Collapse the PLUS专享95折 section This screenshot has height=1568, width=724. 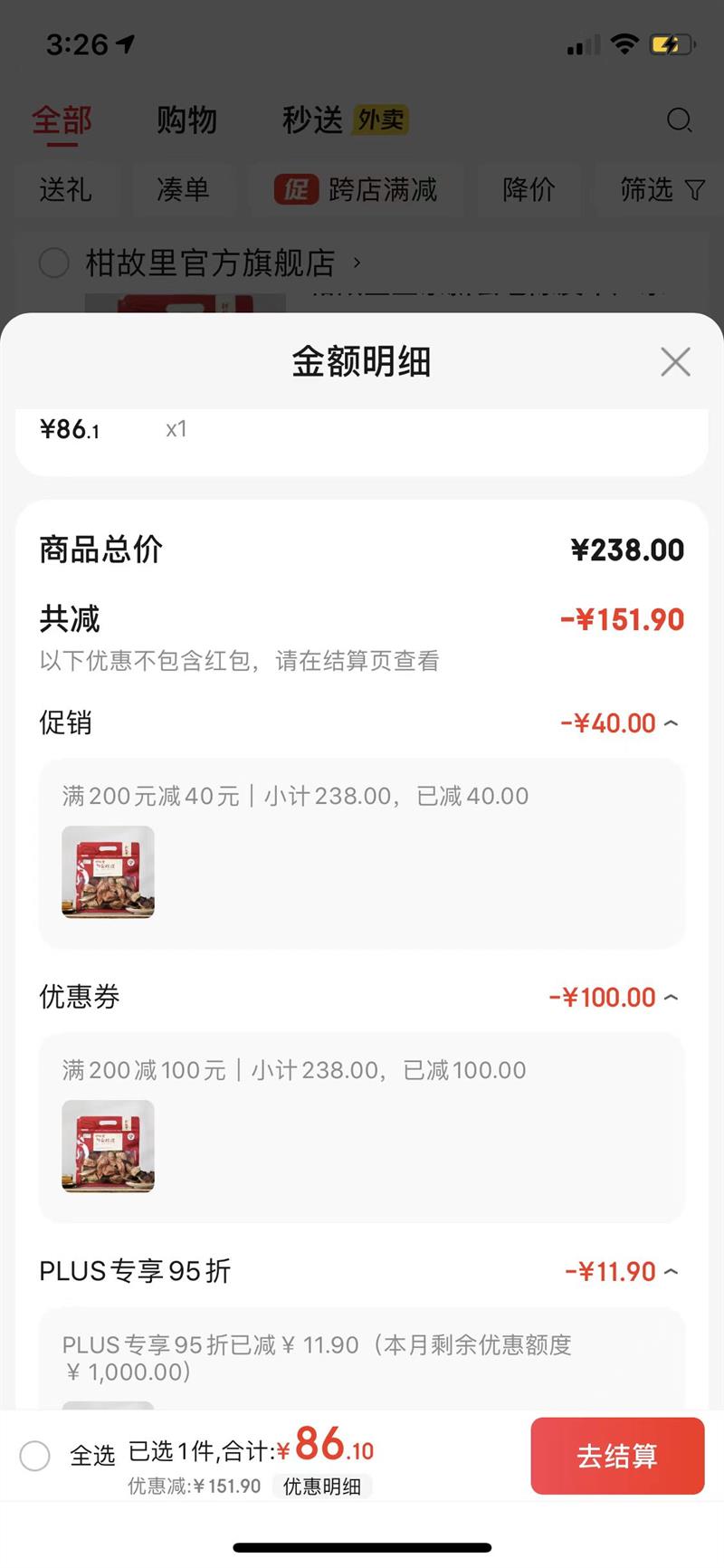671,1272
